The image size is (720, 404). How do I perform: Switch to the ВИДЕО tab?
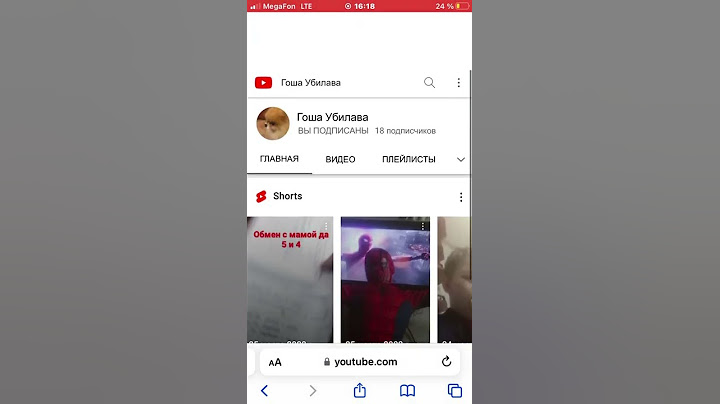click(340, 159)
